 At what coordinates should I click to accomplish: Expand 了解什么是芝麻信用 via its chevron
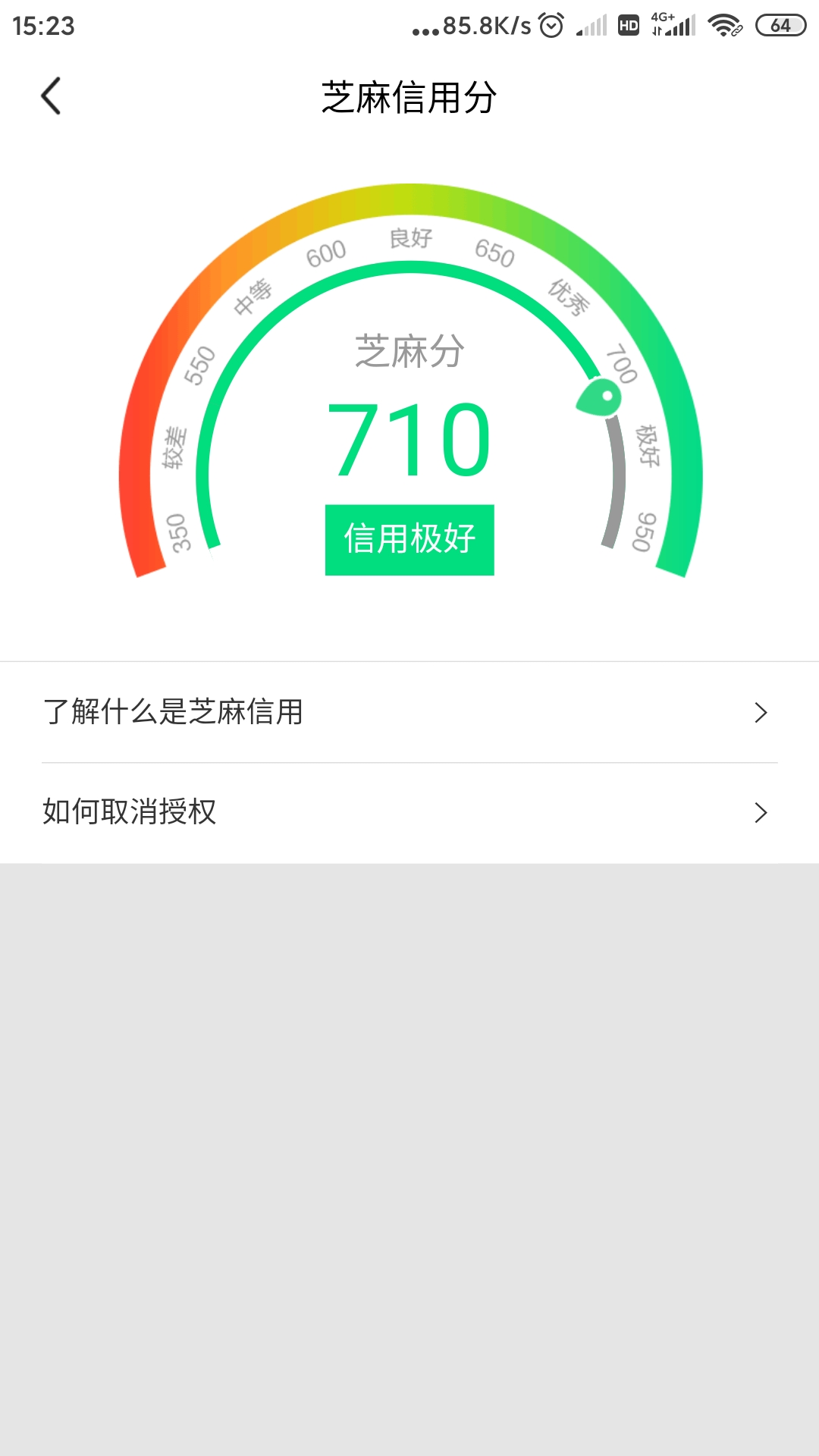point(761,711)
